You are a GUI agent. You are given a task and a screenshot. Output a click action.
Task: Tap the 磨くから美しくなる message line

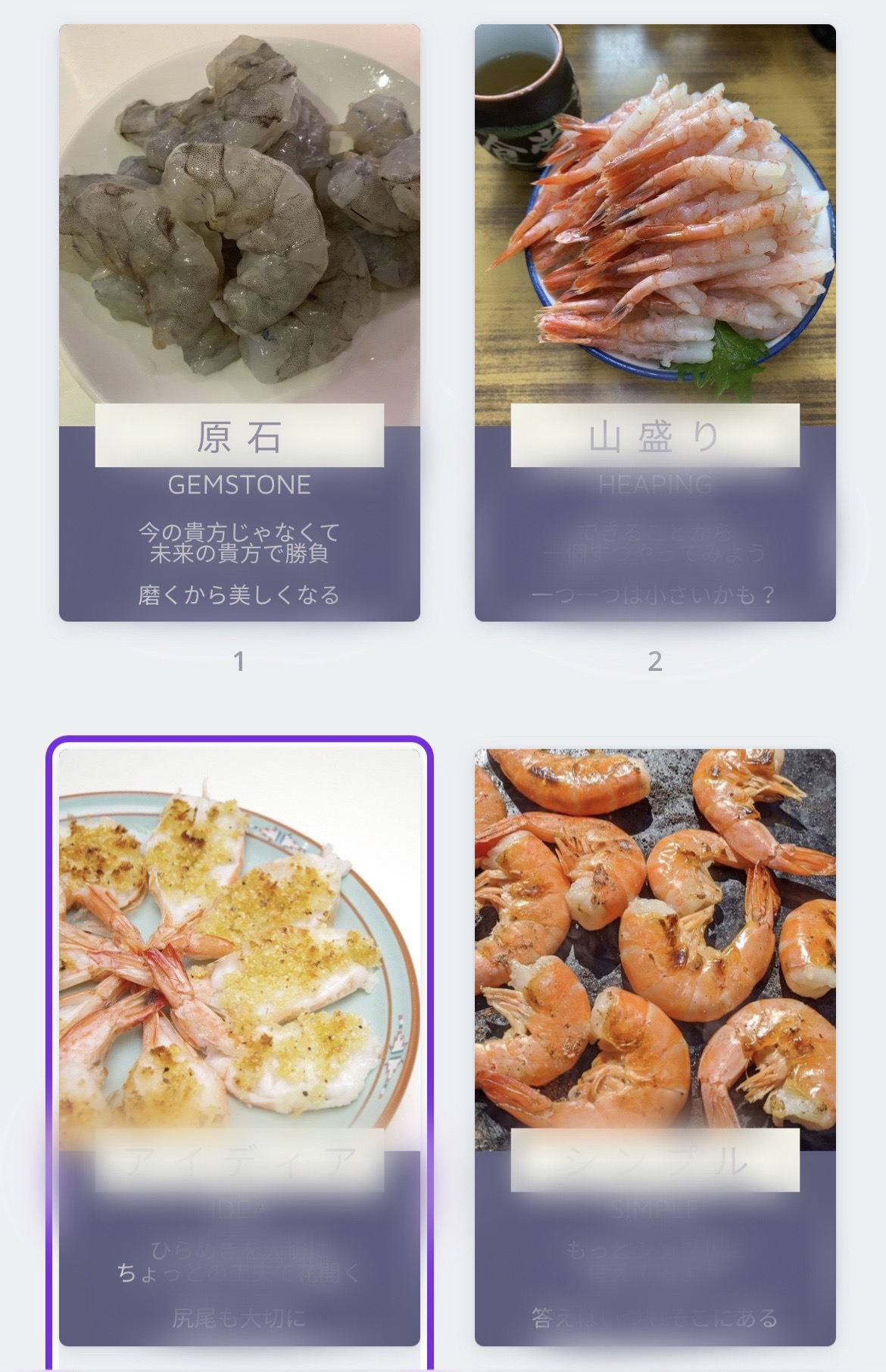(x=238, y=595)
